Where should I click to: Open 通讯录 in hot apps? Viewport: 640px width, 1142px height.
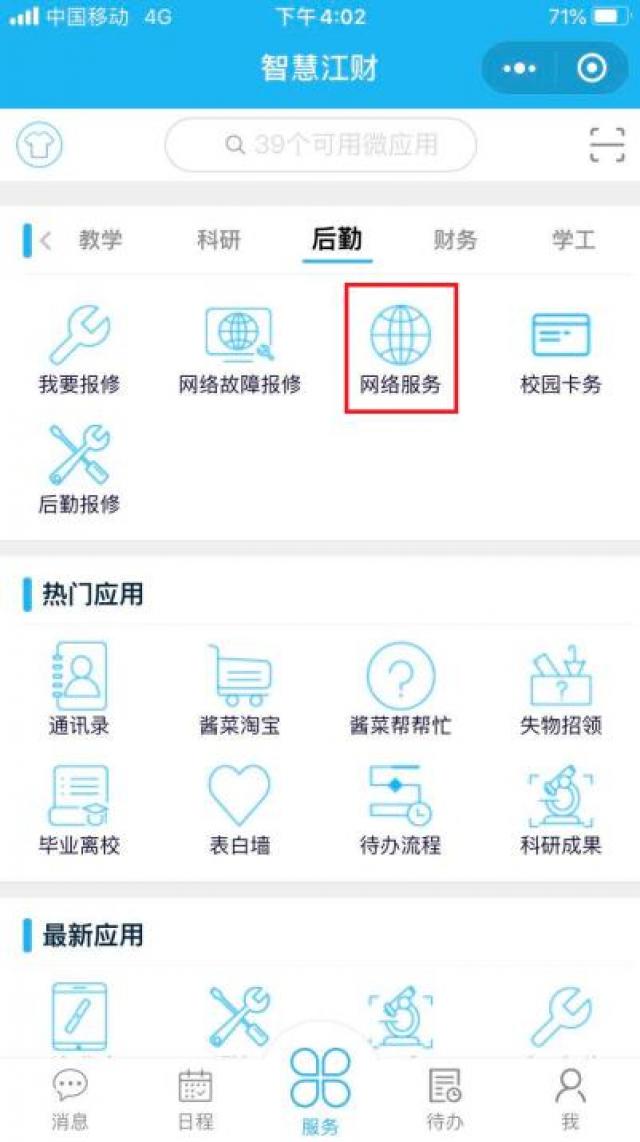click(x=79, y=688)
